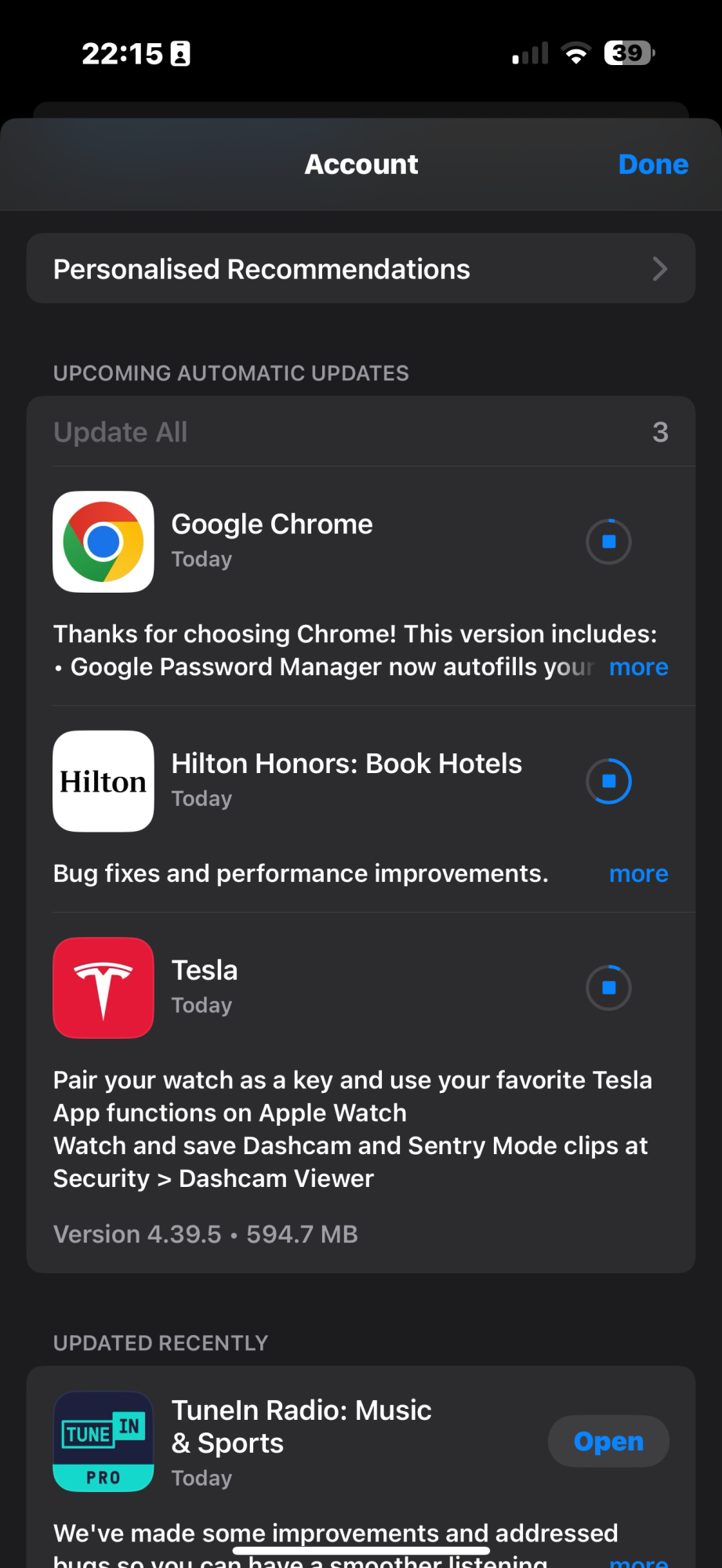The width and height of the screenshot is (722, 1568).
Task: View the Google Chrome app page
Action: pyautogui.click(x=103, y=542)
